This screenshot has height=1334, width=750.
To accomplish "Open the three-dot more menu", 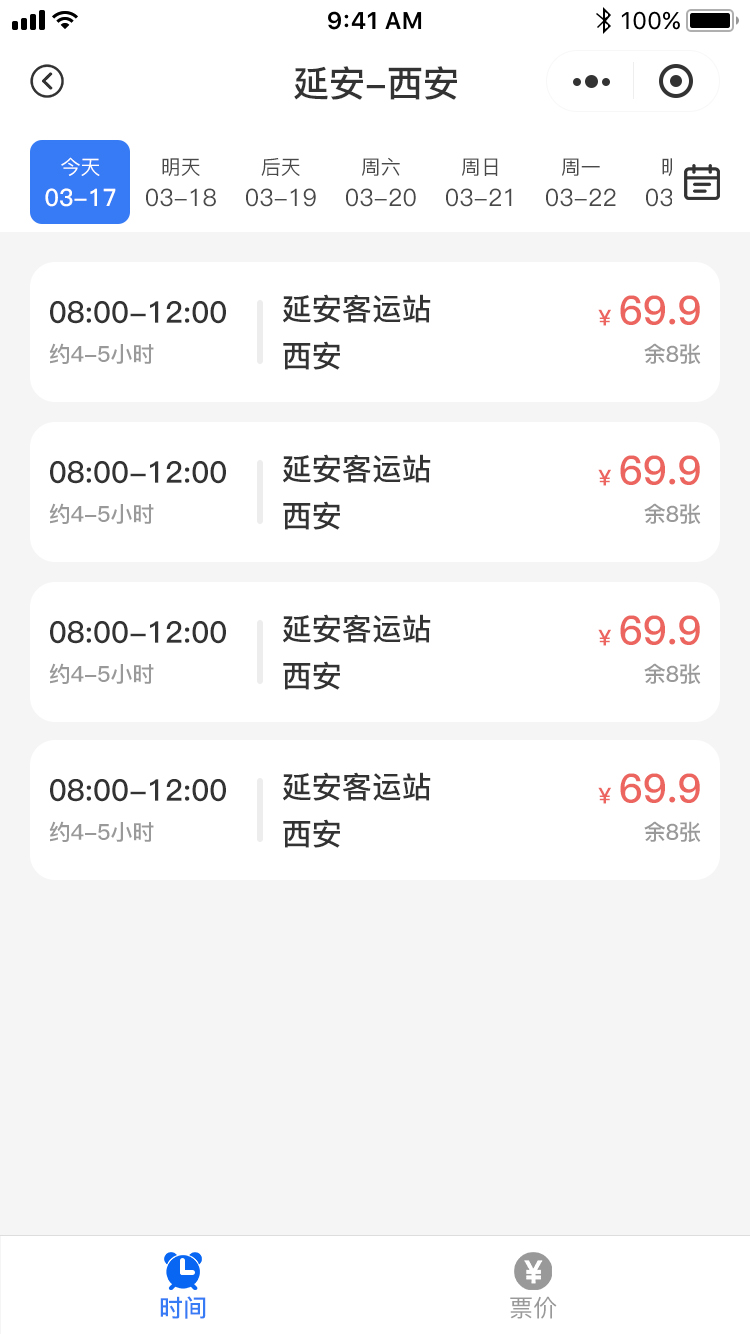I will point(591,82).
